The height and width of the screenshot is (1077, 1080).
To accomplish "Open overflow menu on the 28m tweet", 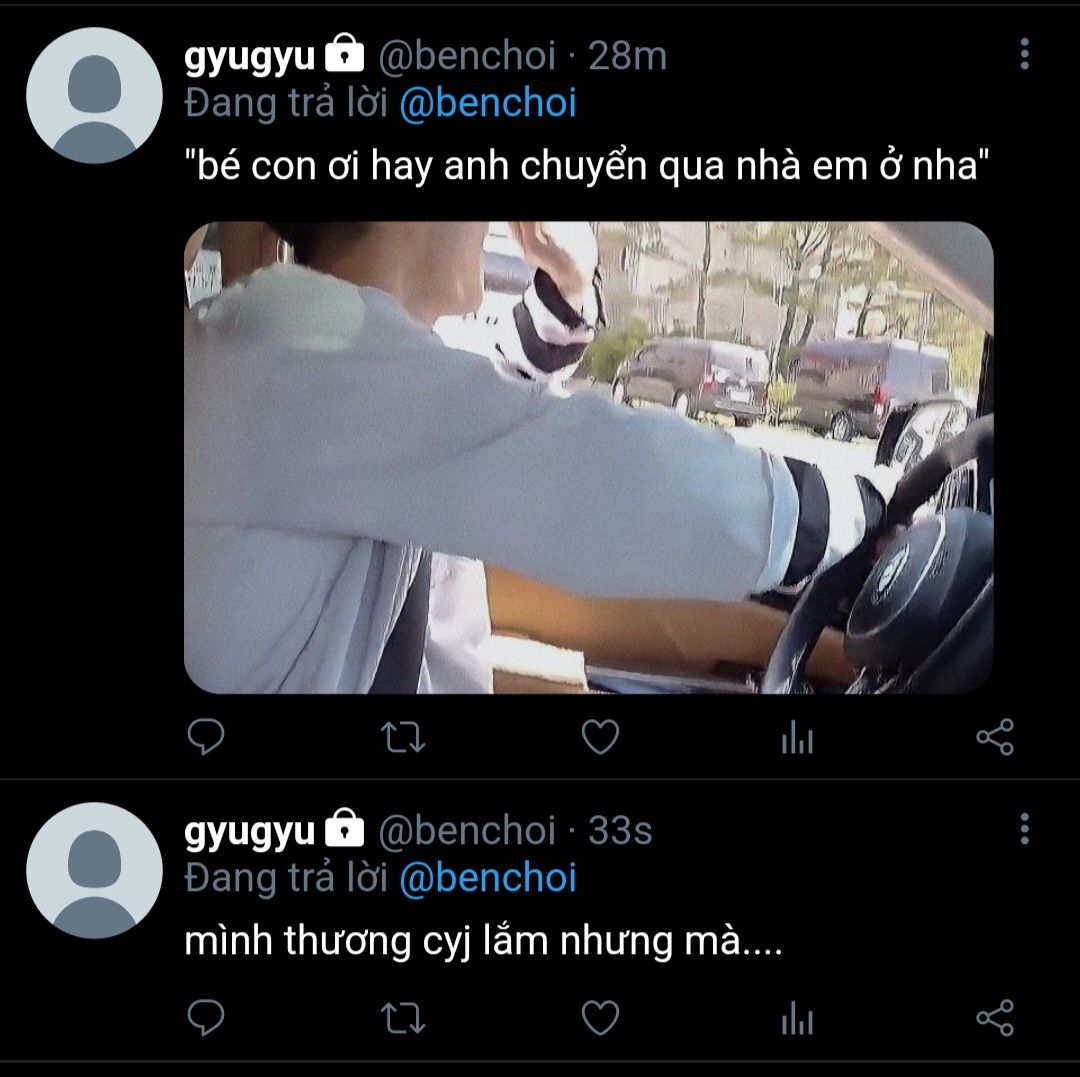I will (1024, 54).
